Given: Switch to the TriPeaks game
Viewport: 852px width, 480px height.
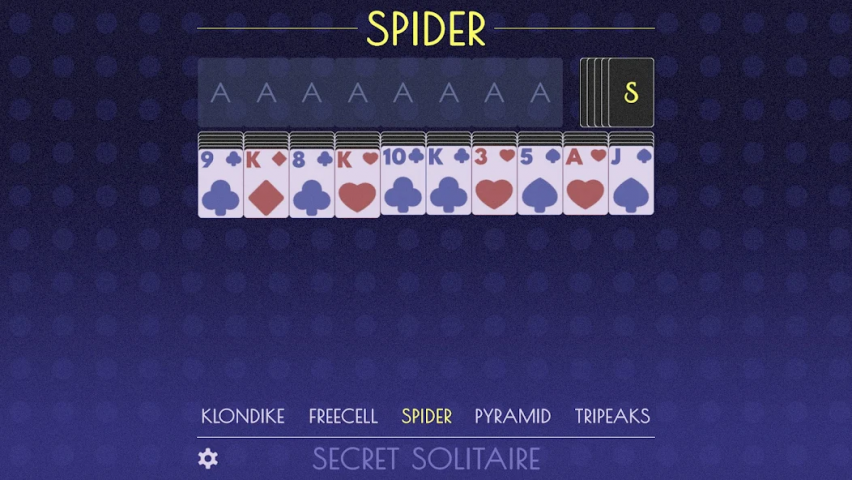Looking at the screenshot, I should pyautogui.click(x=612, y=416).
